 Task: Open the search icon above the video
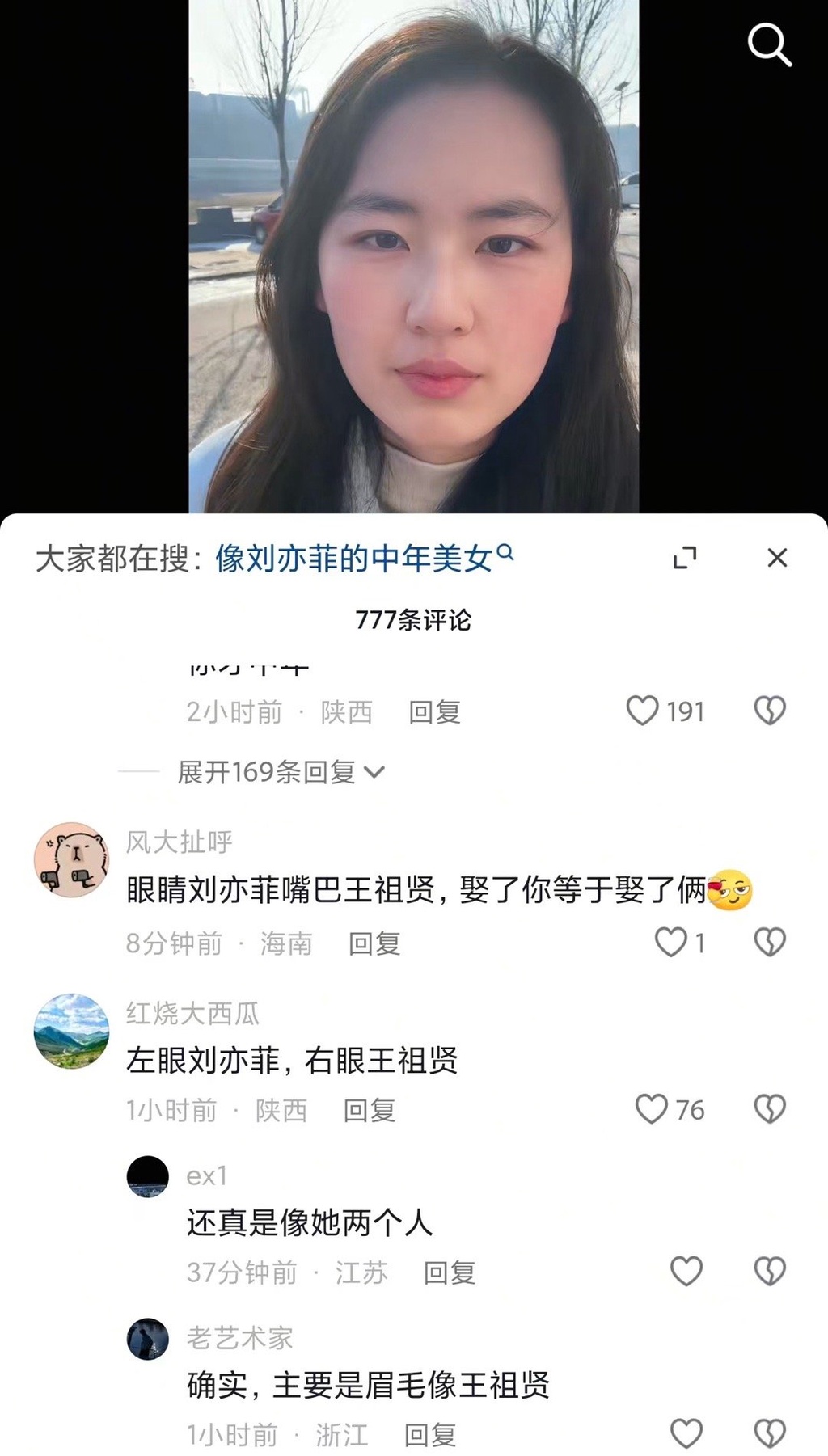tap(769, 44)
